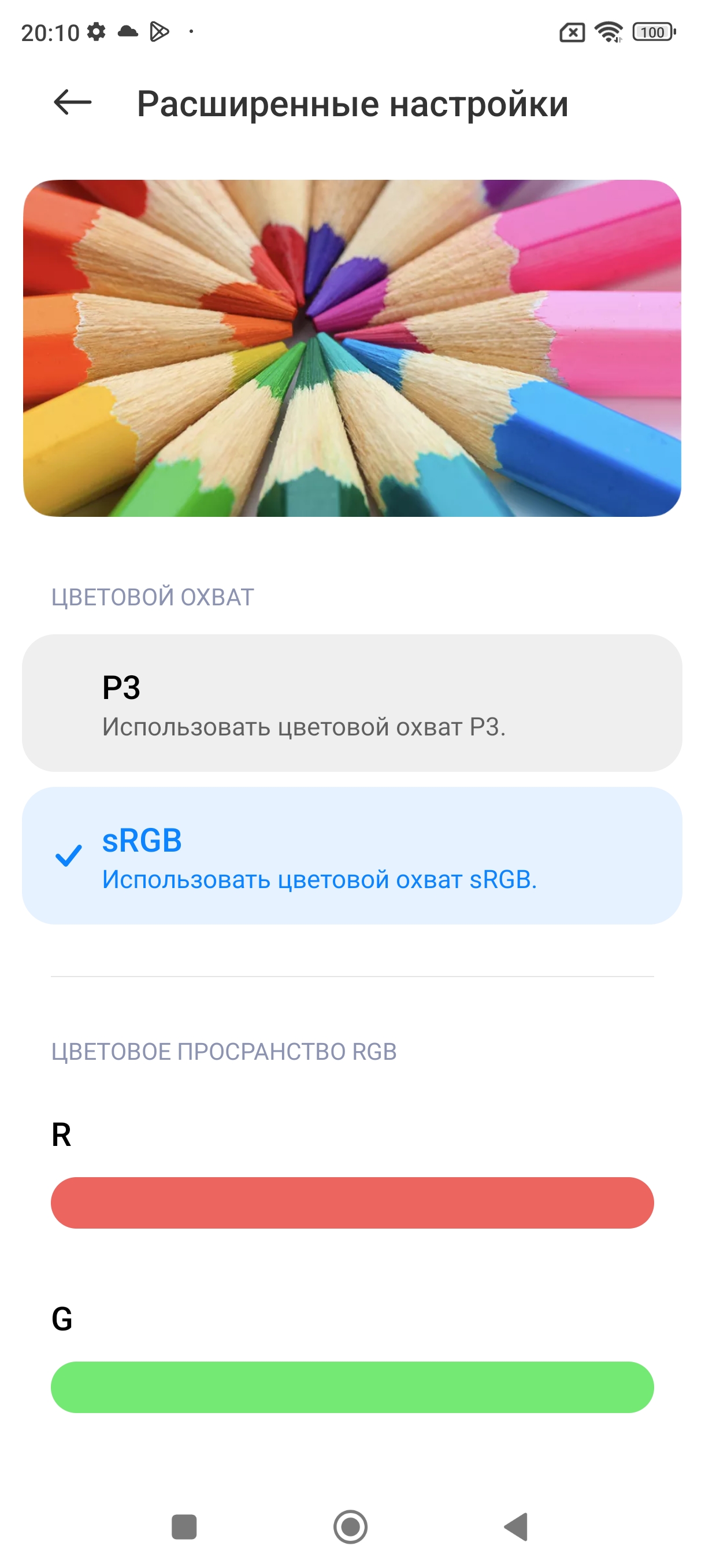Go back from Расширенные настройки
The image size is (705, 1568).
tap(72, 102)
